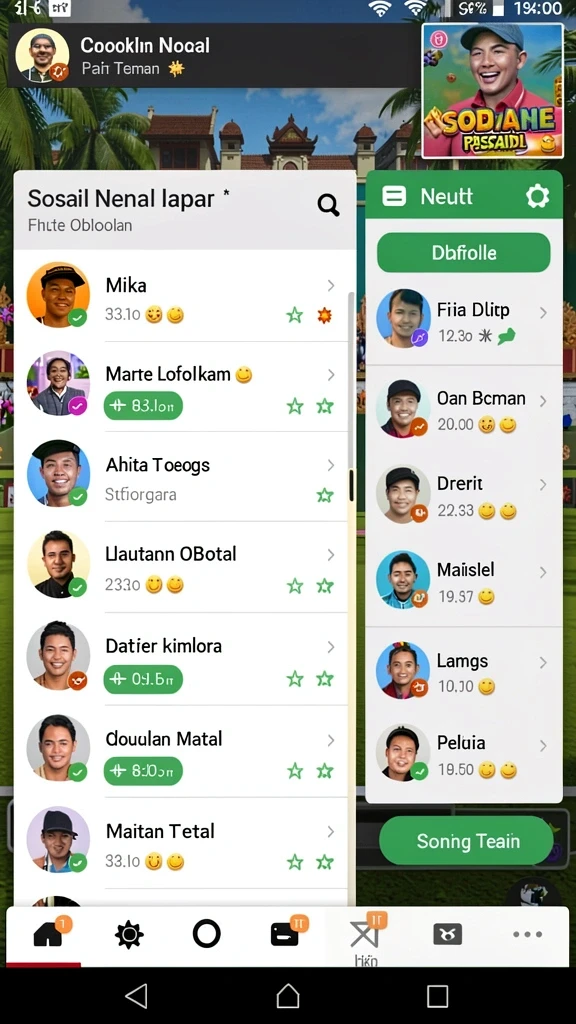This screenshot has height=1024, width=576.
Task: Open the promo game tile at top right
Action: pos(492,90)
